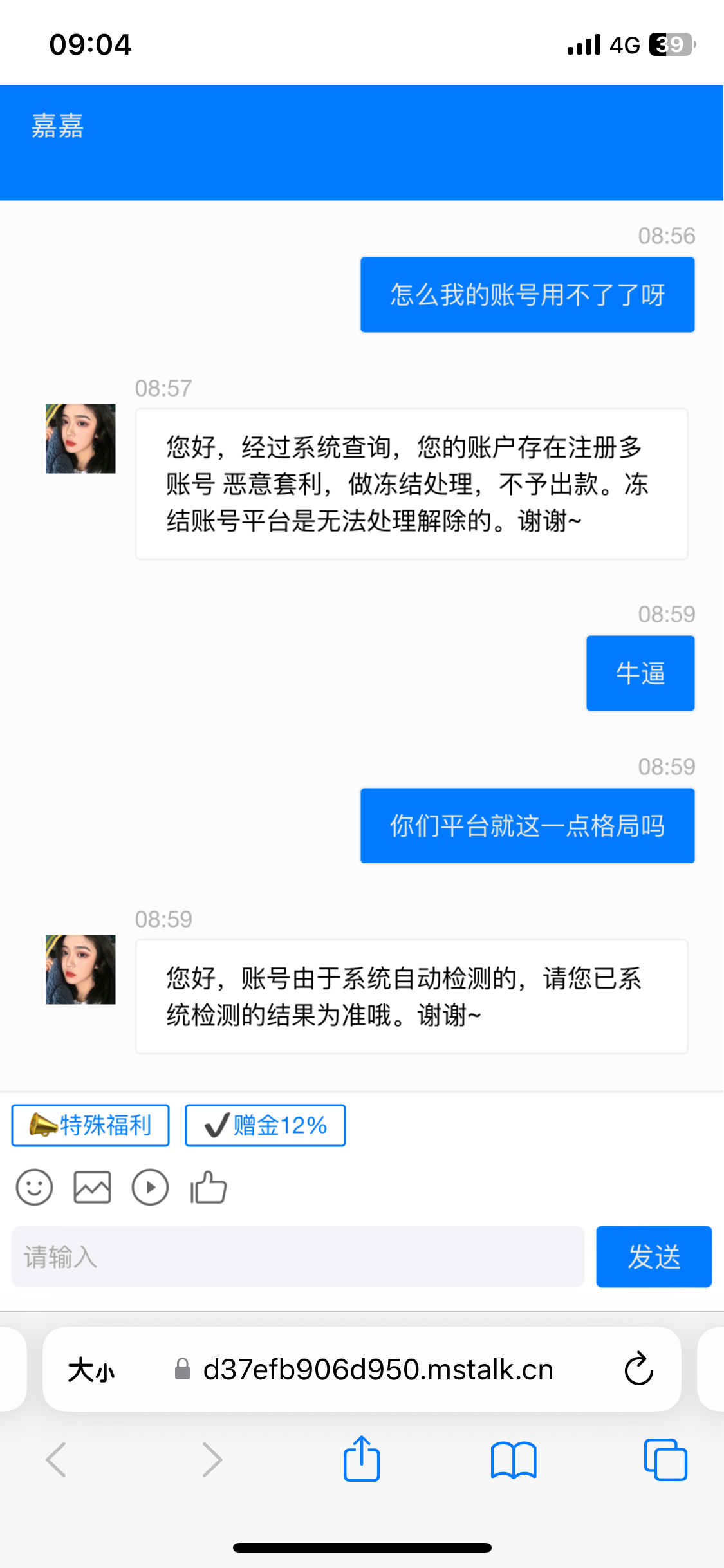The image size is (724, 1568).
Task: Open the Safari share sheet
Action: tap(362, 1459)
